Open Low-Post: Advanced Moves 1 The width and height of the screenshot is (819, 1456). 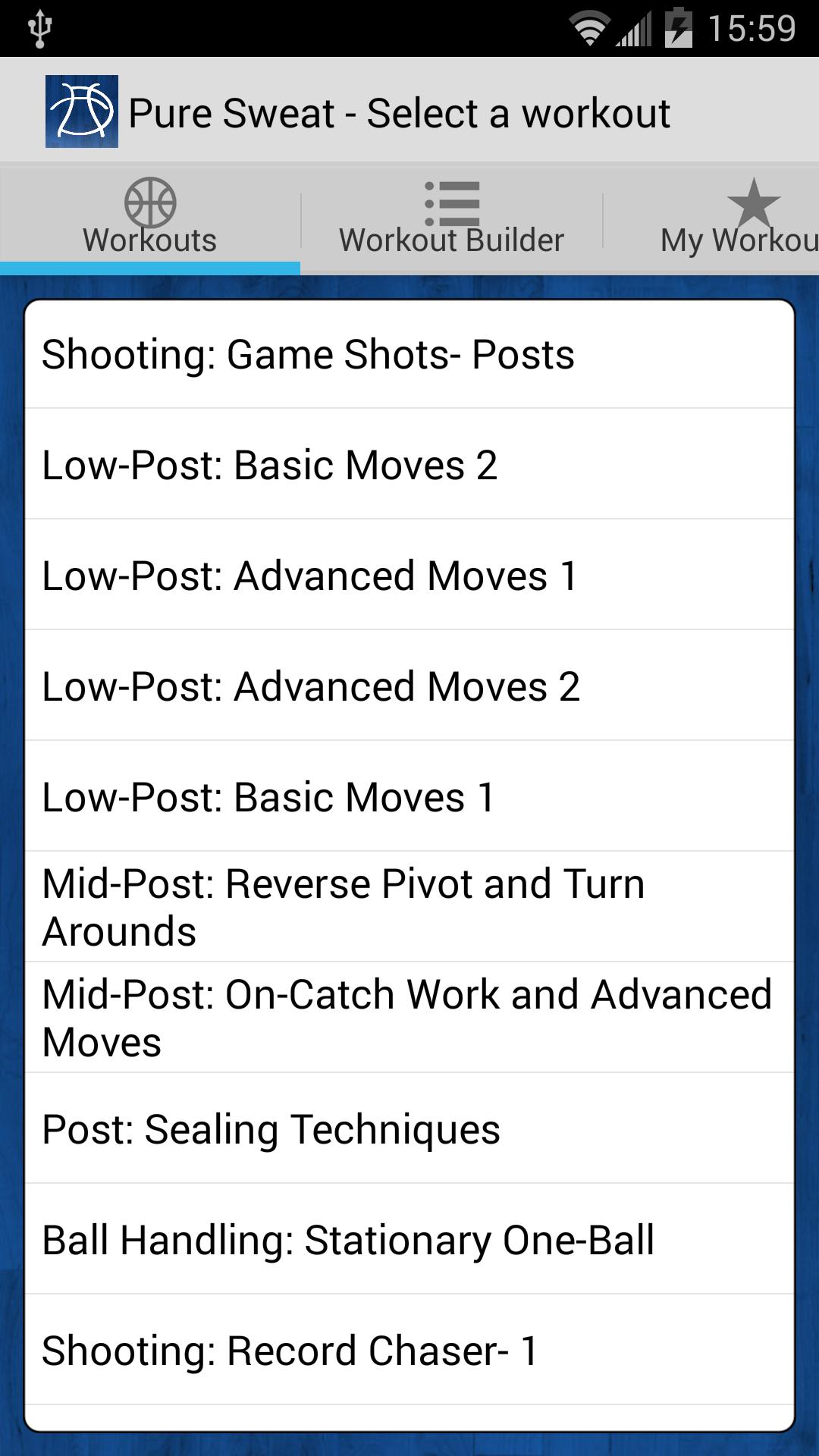pos(409,576)
